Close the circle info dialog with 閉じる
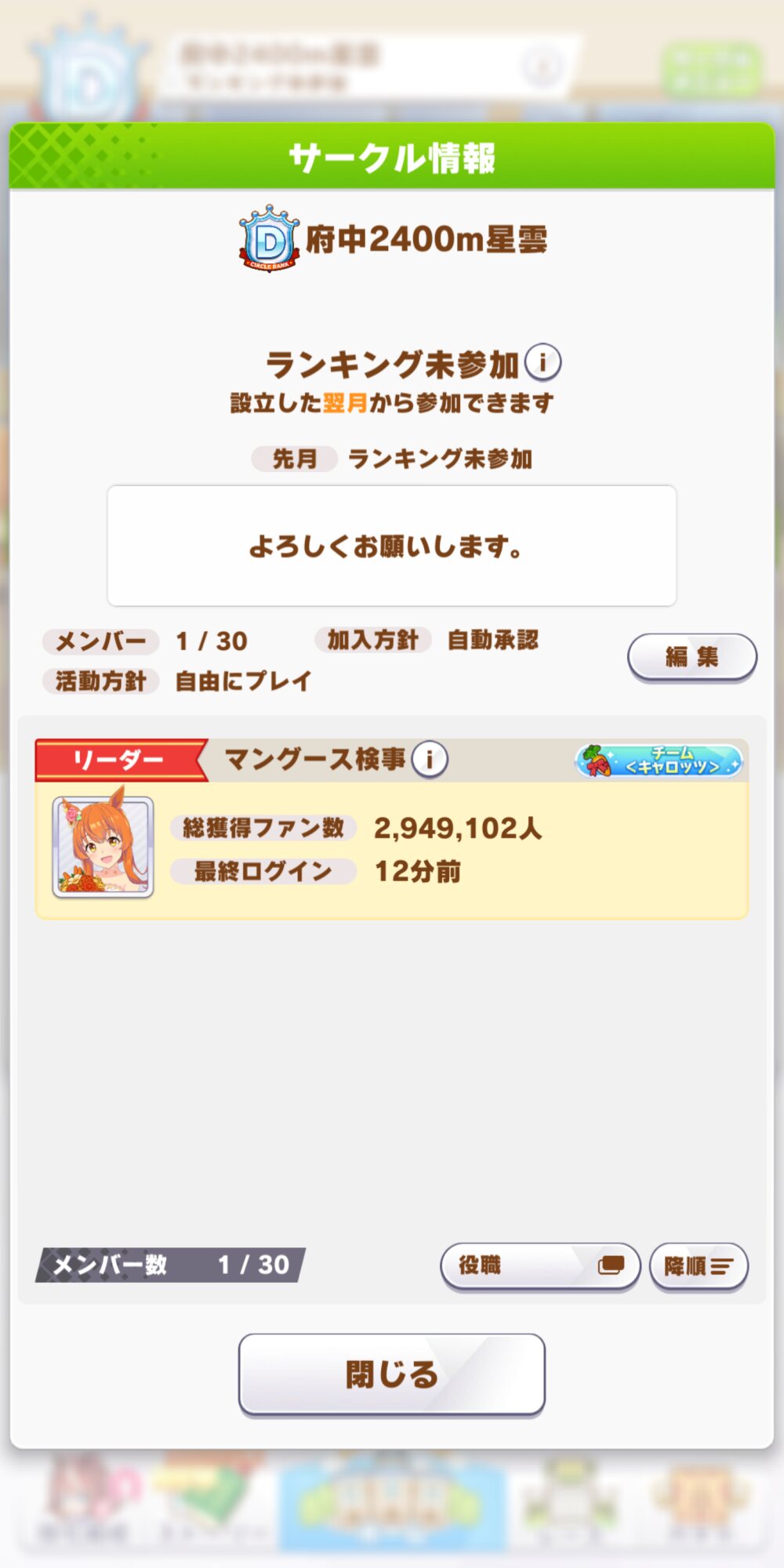This screenshot has width=784, height=1568. pyautogui.click(x=391, y=1374)
